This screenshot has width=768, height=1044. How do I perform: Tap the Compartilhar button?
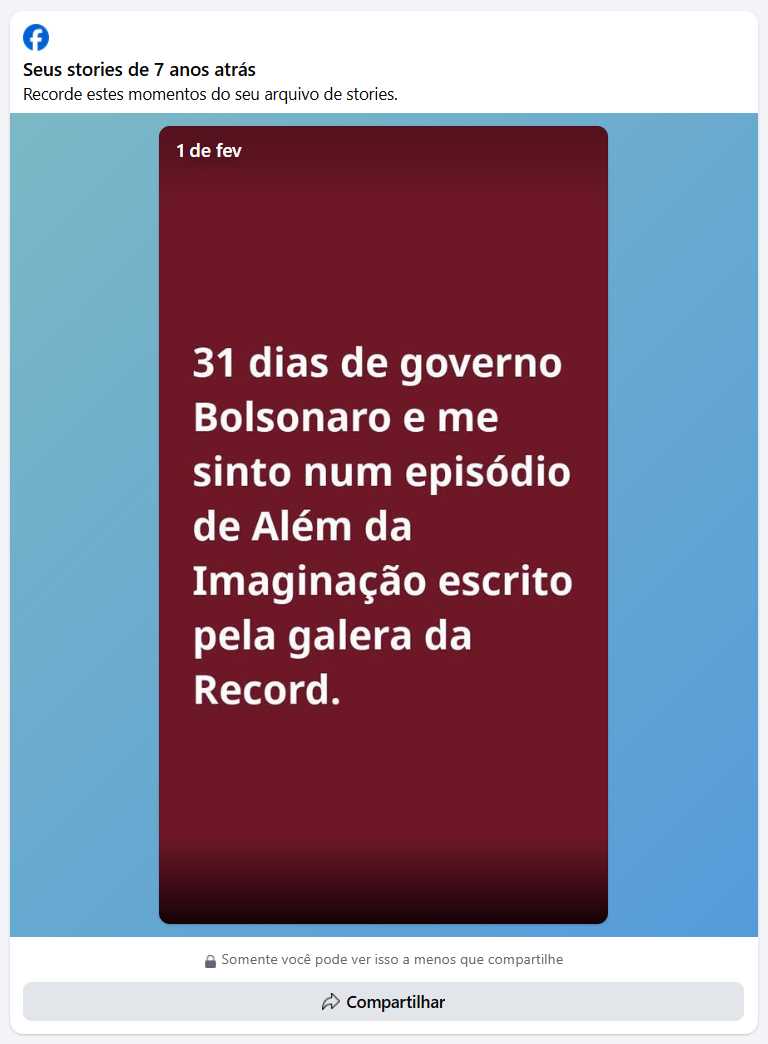tap(383, 1002)
